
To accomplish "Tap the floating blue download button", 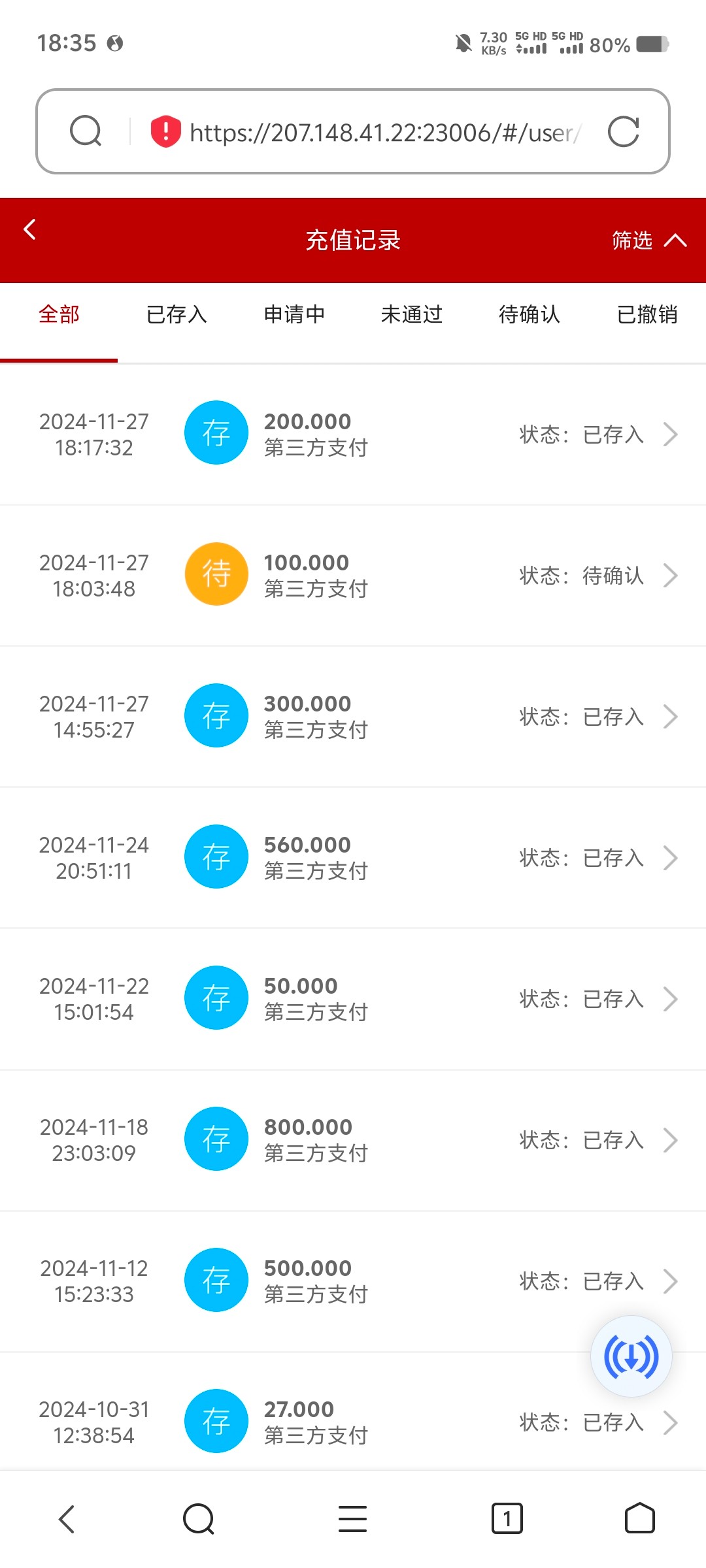I will [631, 1356].
